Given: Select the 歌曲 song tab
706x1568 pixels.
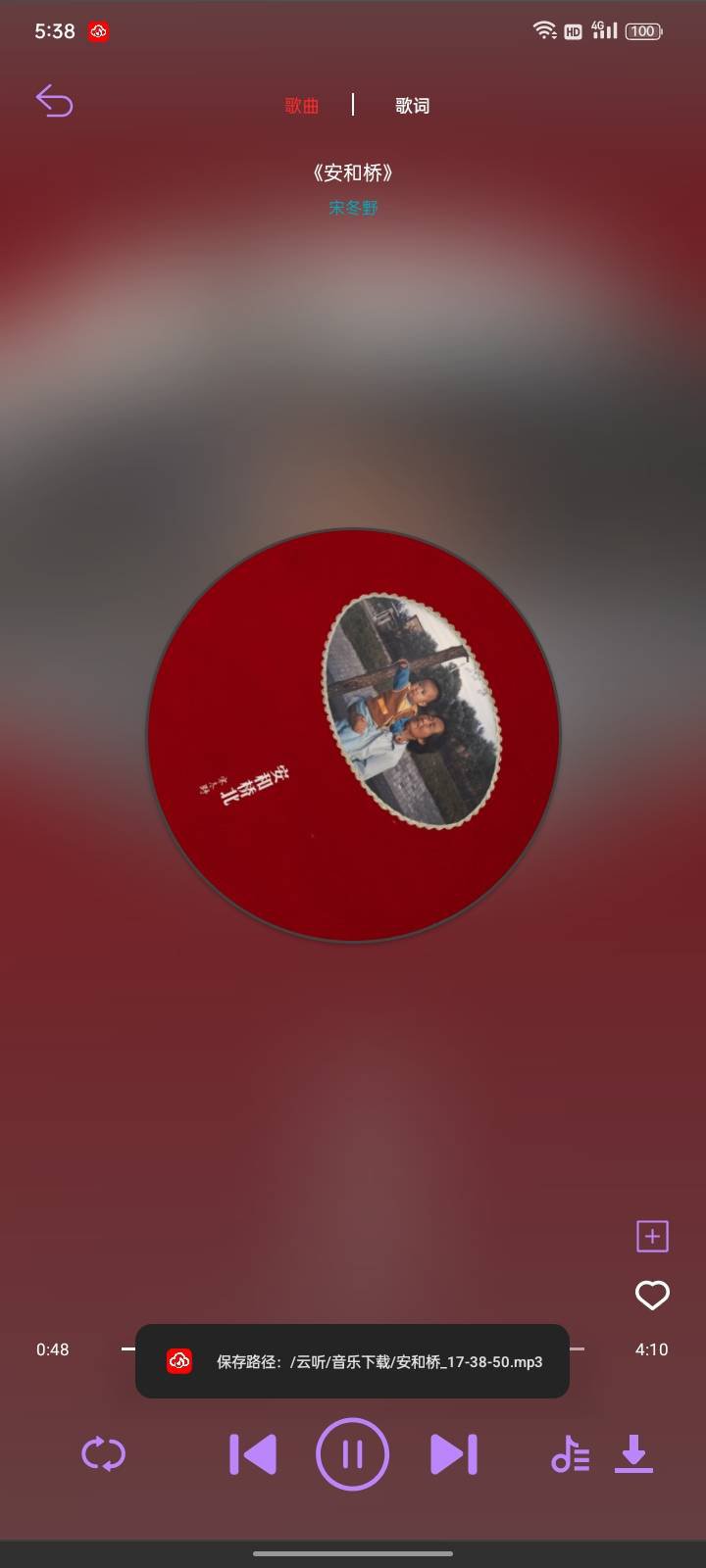Looking at the screenshot, I should 302,106.
